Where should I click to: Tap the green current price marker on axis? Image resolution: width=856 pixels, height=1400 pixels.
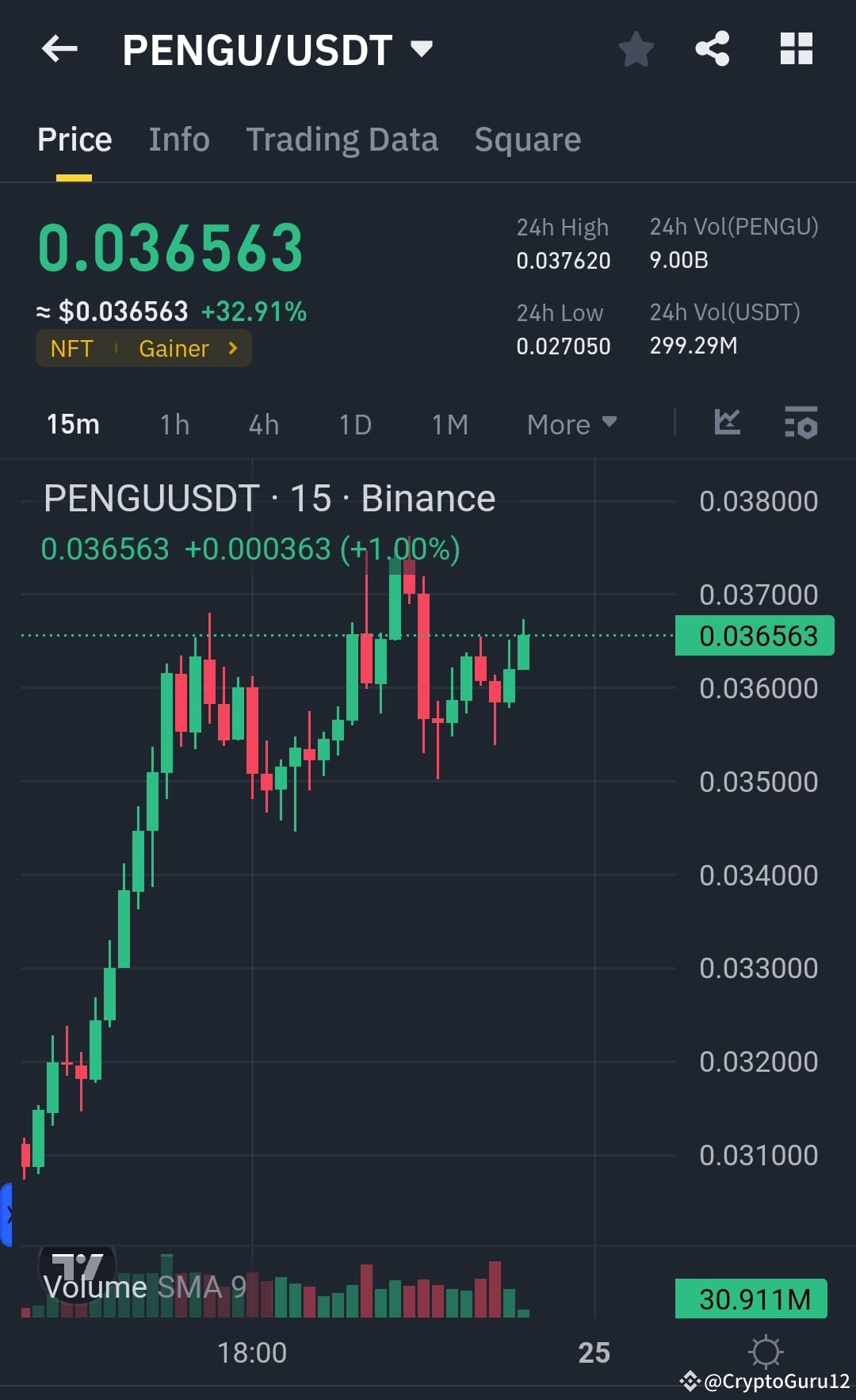754,635
